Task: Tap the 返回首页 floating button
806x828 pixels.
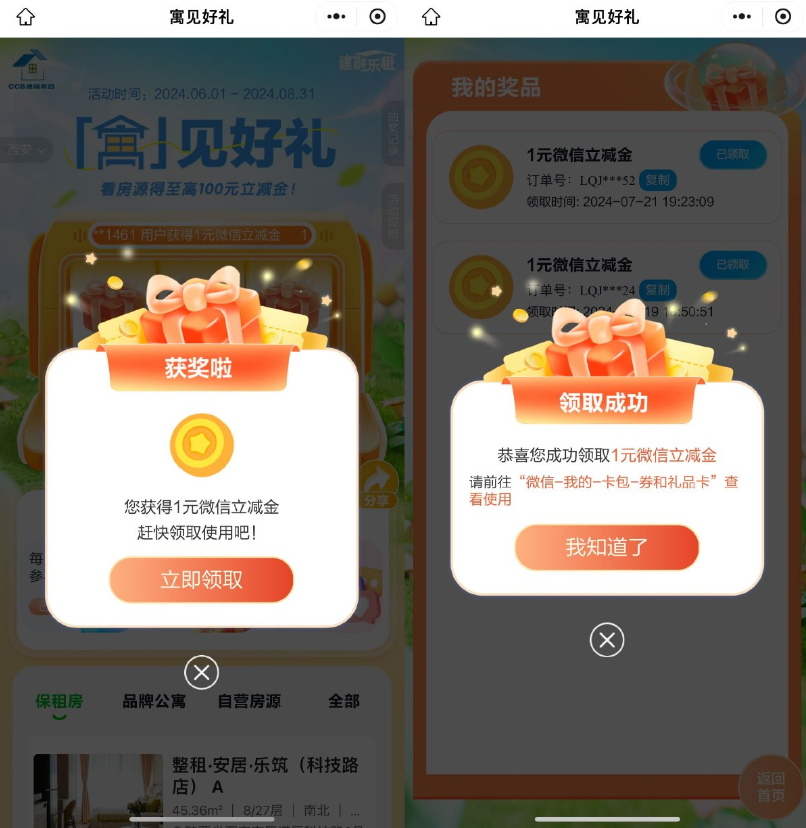Action: tap(770, 787)
